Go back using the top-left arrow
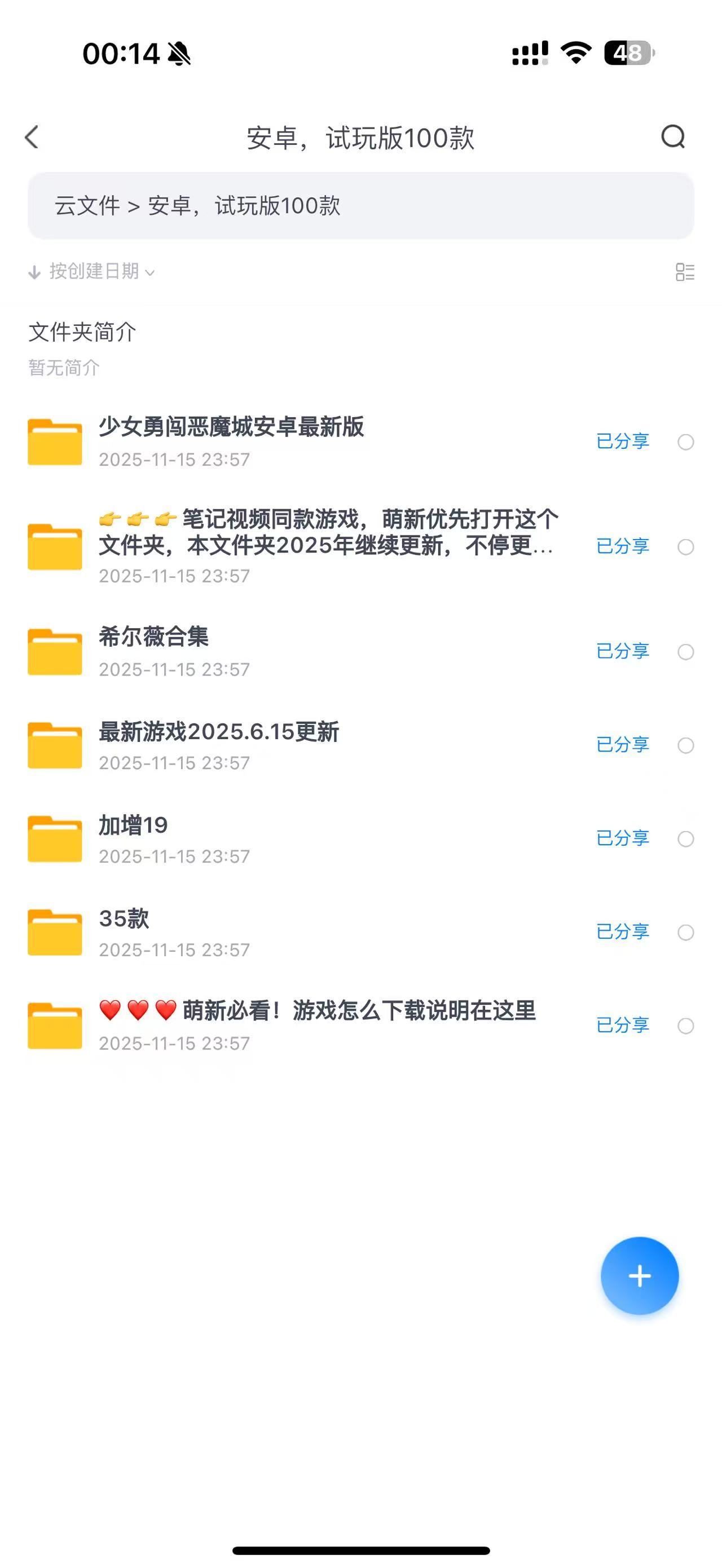The height and width of the screenshot is (1568, 722). [32, 137]
